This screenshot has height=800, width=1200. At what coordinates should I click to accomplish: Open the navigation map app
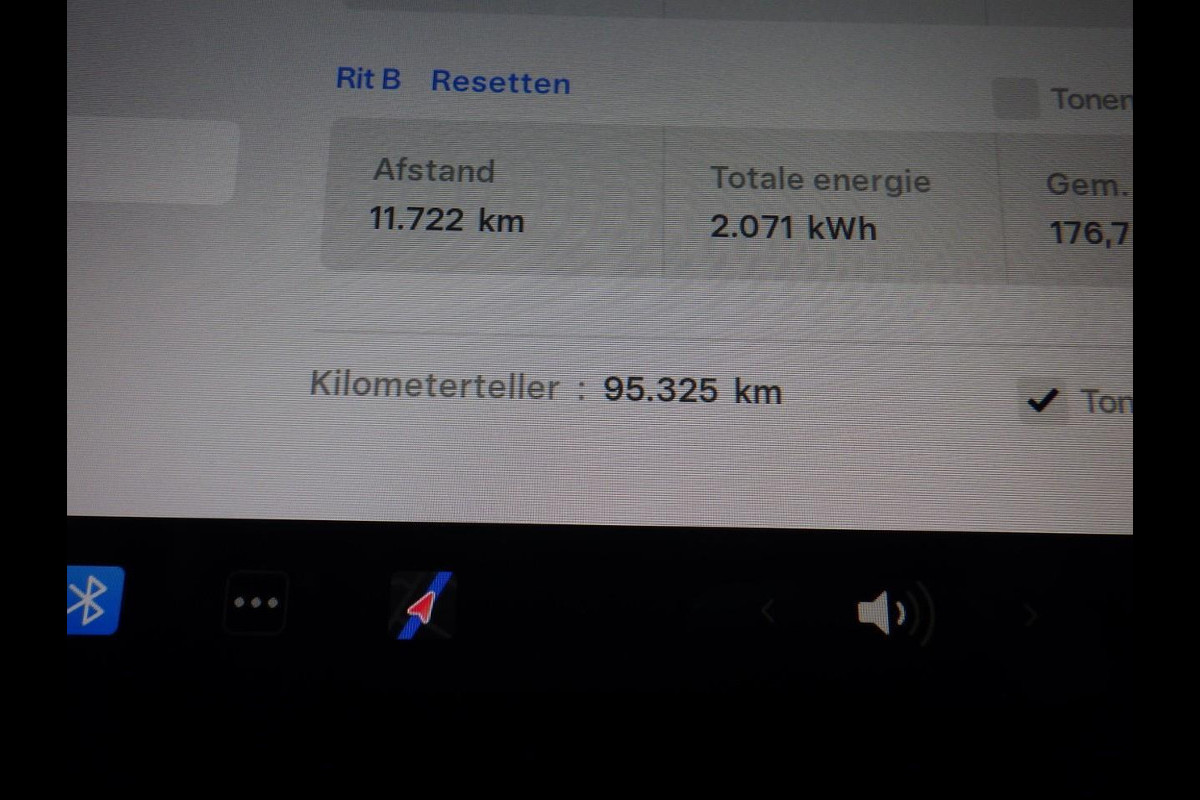[422, 605]
